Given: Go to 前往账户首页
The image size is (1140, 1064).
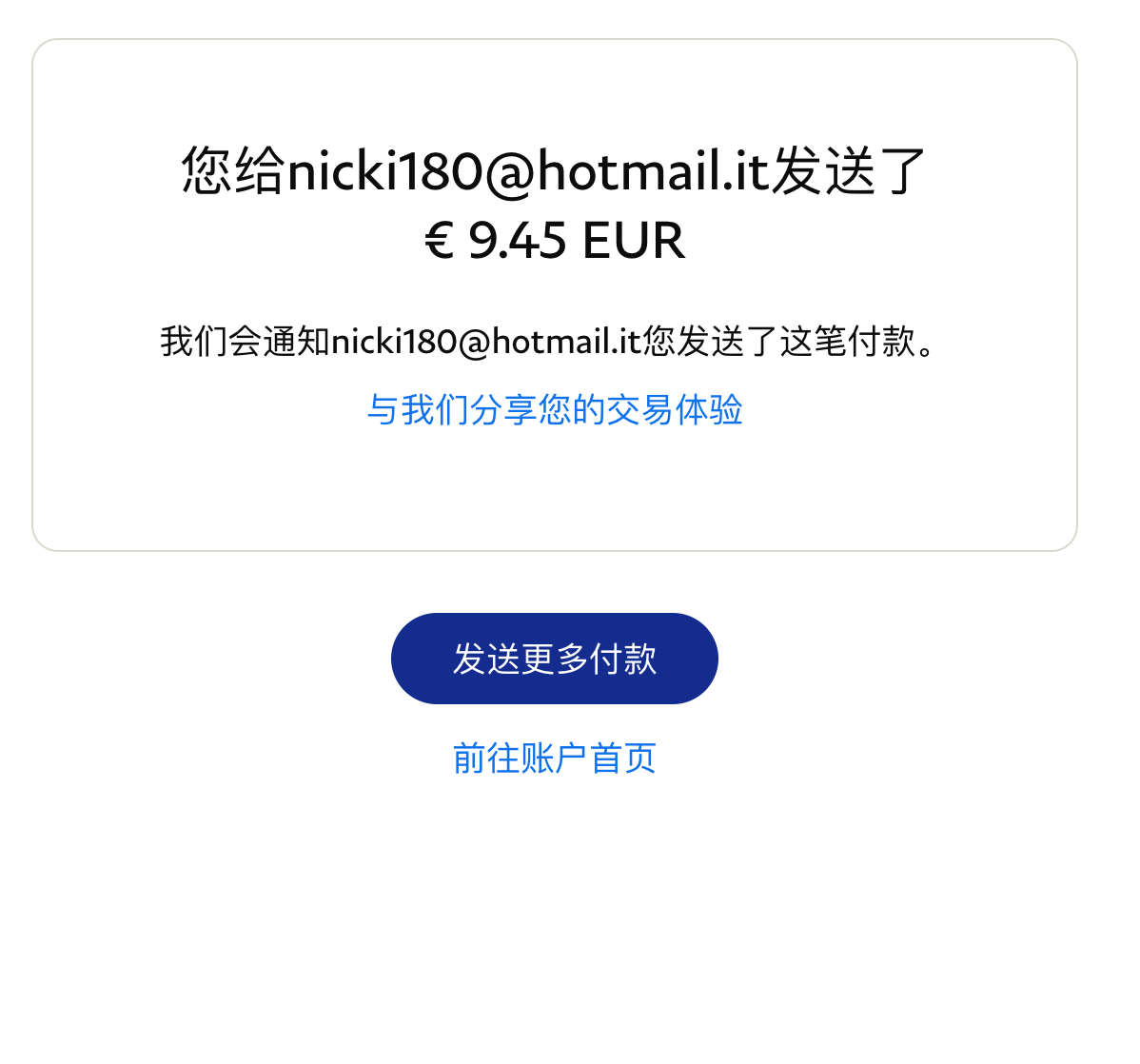Looking at the screenshot, I should tap(555, 759).
